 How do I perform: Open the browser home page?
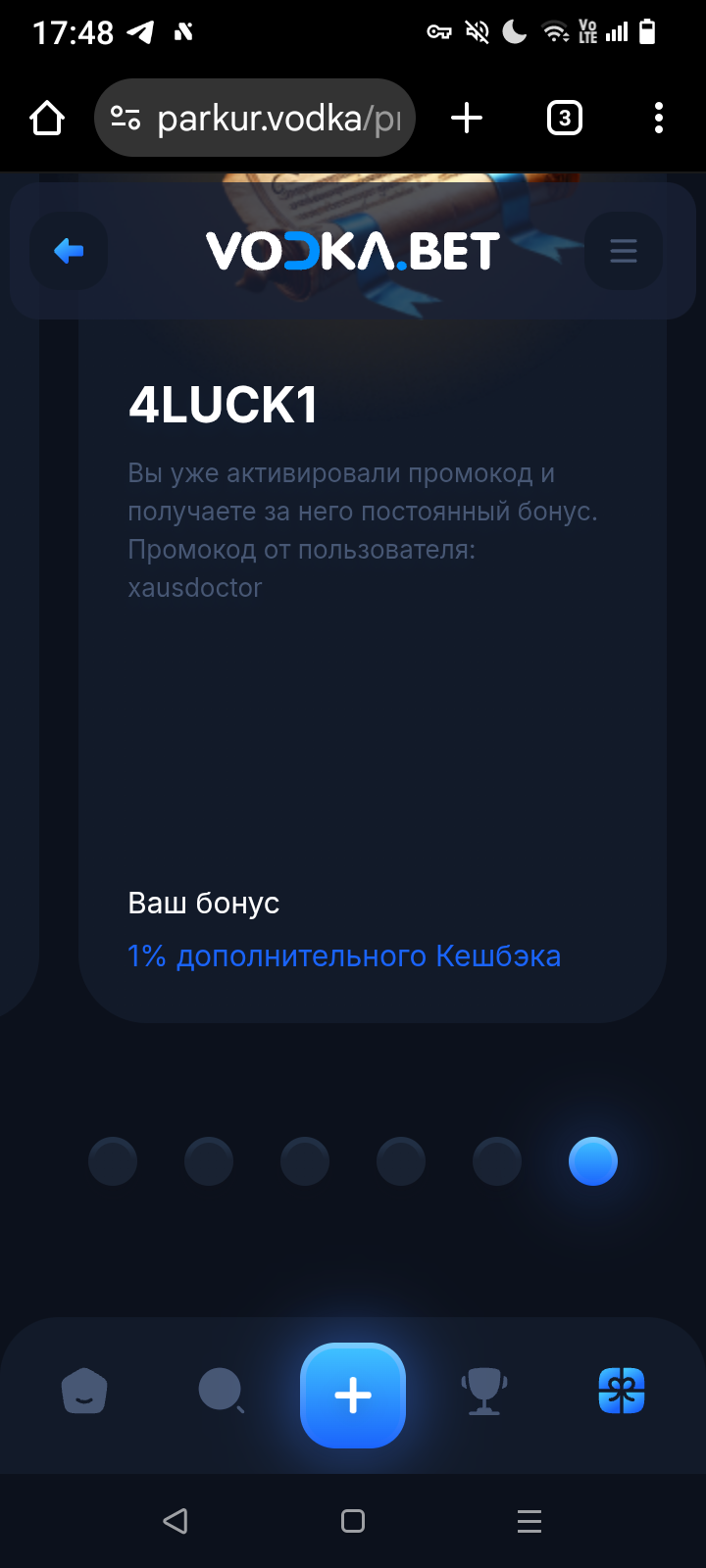(47, 119)
